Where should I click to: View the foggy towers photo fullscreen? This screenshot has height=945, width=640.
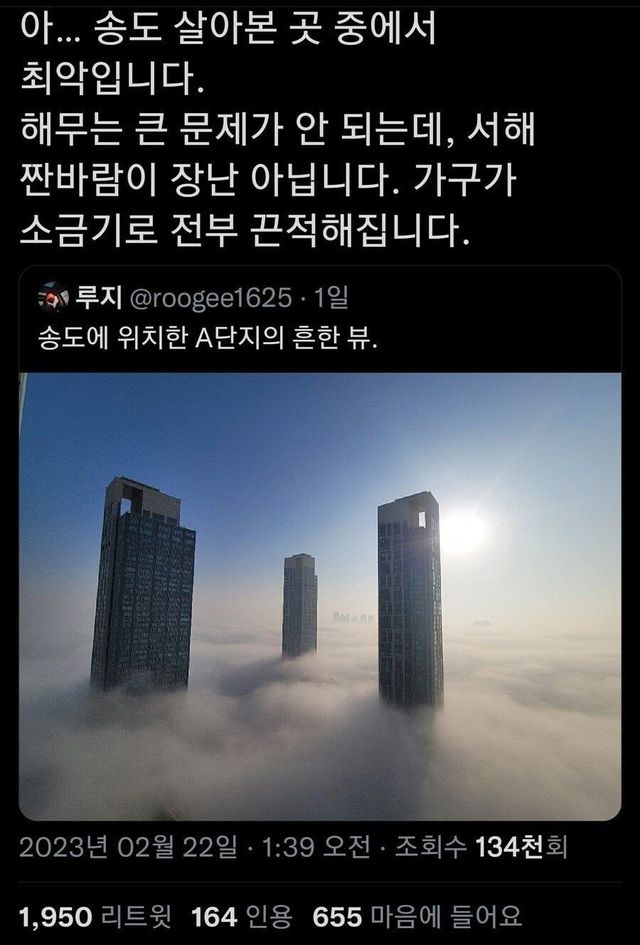coord(320,595)
